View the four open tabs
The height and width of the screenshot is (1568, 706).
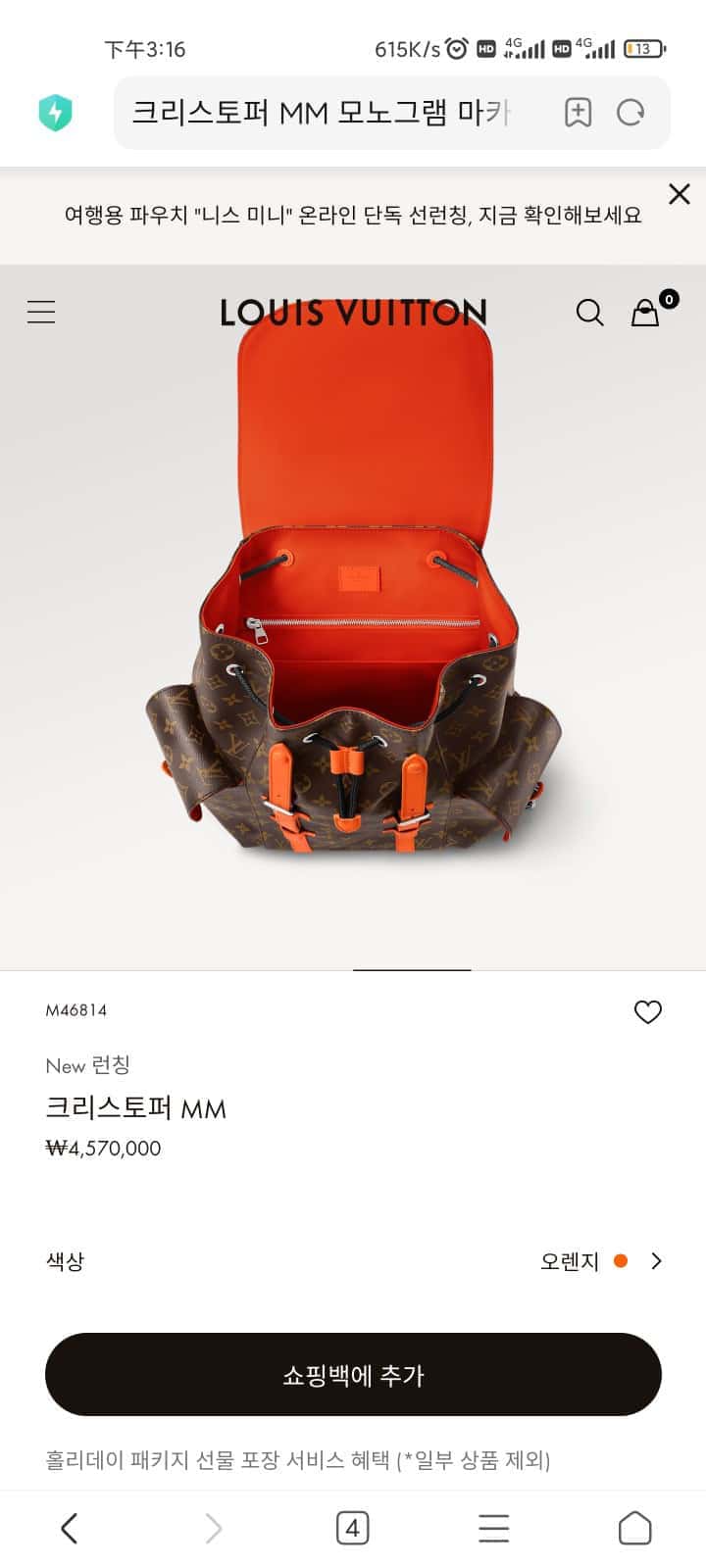pos(352,1528)
